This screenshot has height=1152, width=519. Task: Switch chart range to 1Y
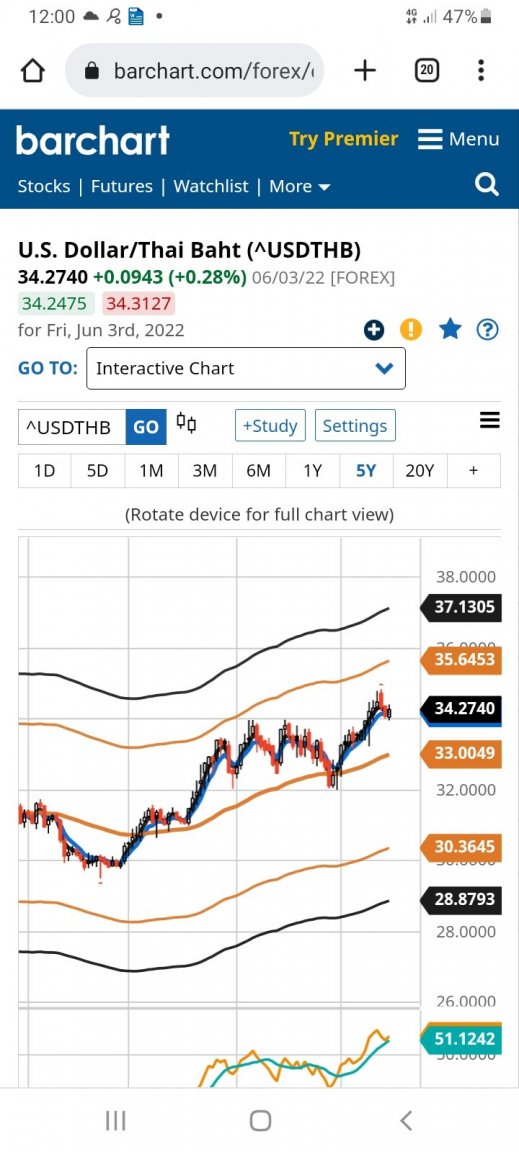312,471
